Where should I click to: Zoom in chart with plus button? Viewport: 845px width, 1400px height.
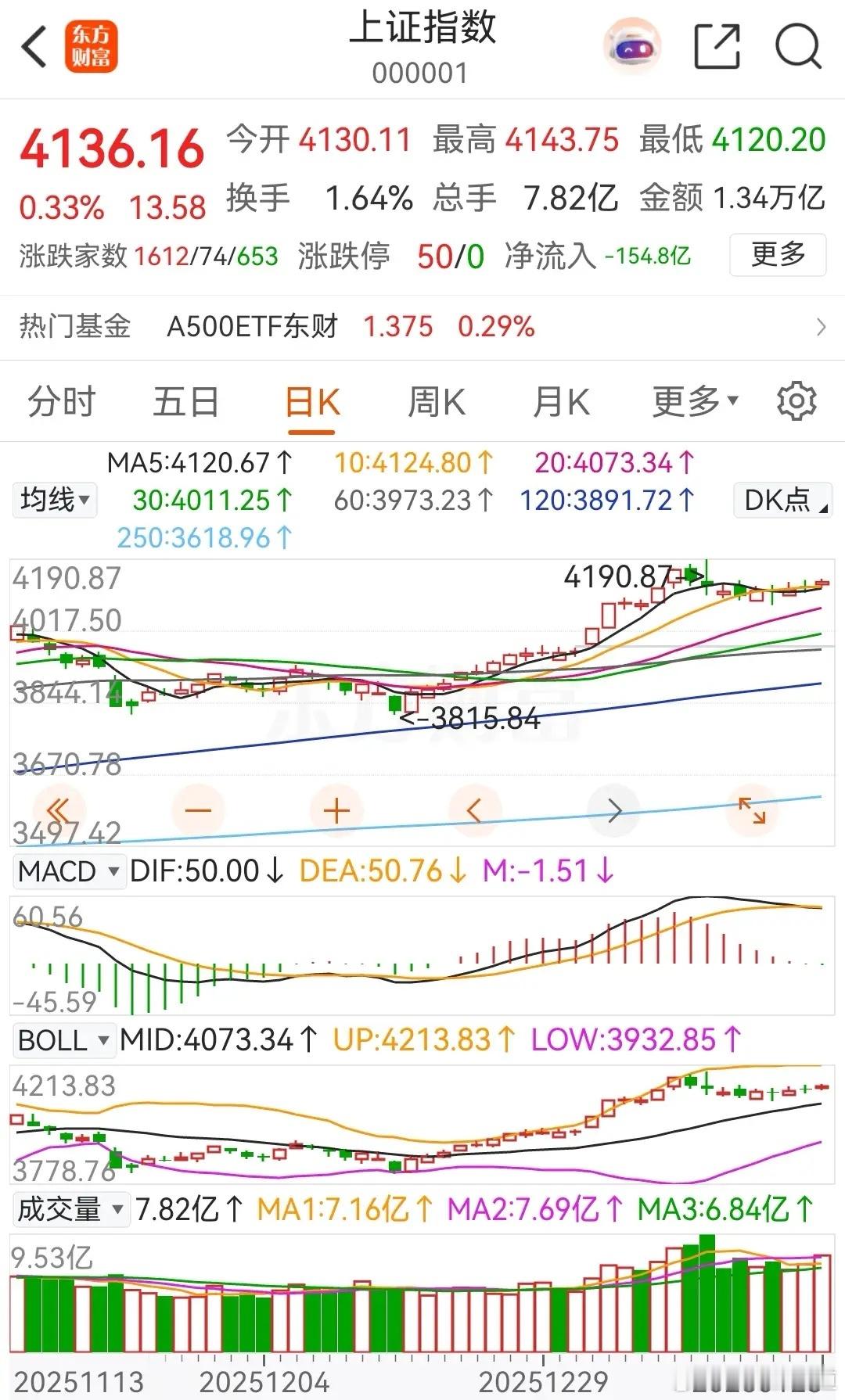click(x=336, y=810)
